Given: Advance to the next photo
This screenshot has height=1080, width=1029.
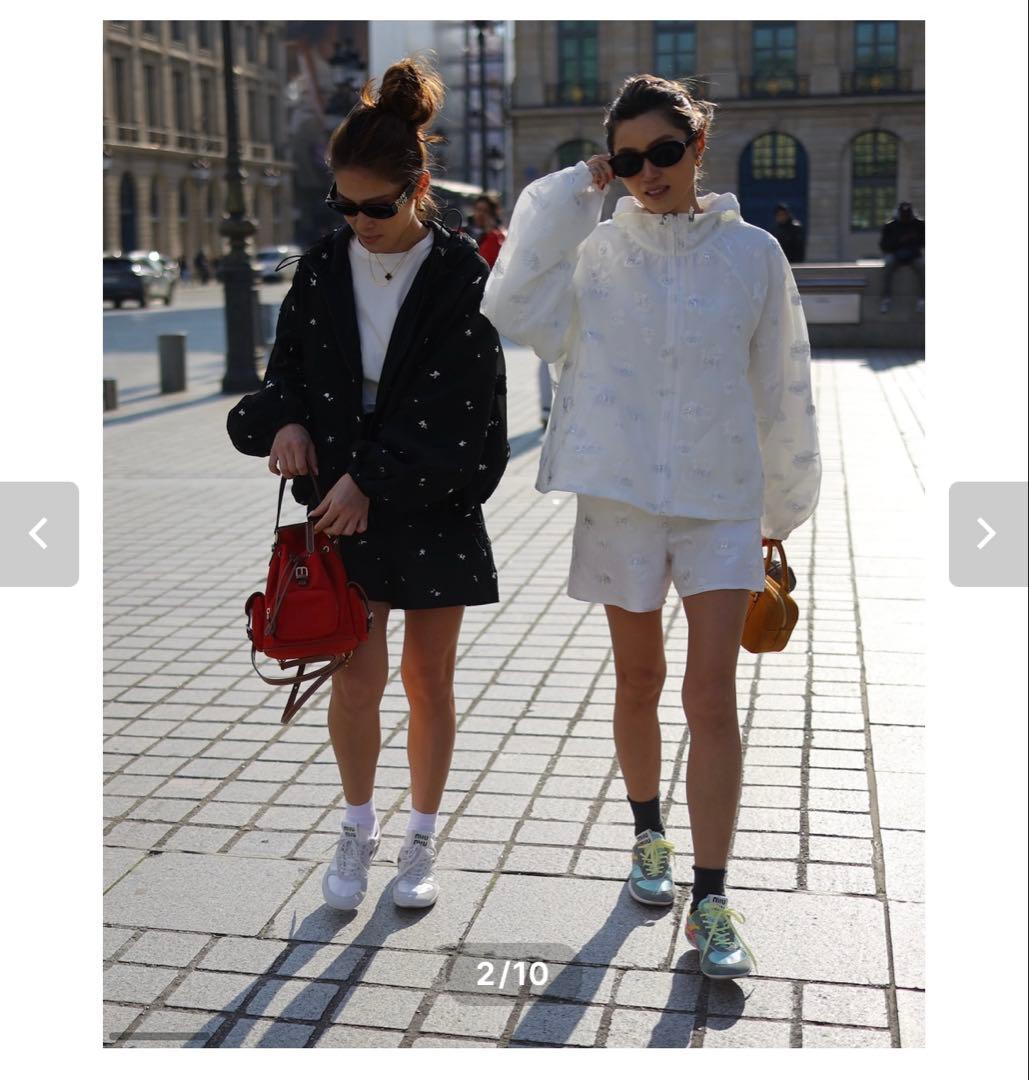Looking at the screenshot, I should (987, 534).
